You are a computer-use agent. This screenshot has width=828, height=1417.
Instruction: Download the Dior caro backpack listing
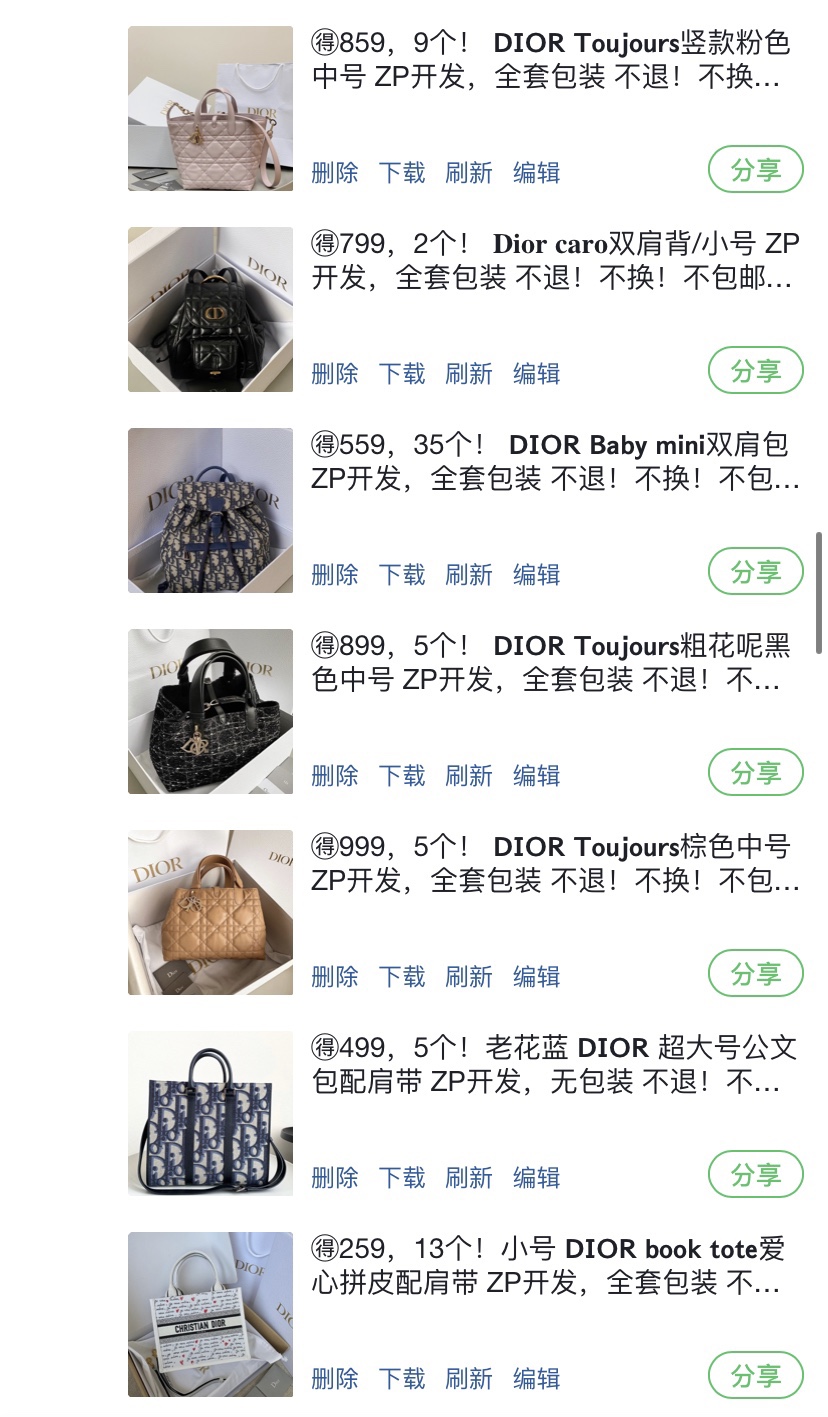click(x=401, y=374)
